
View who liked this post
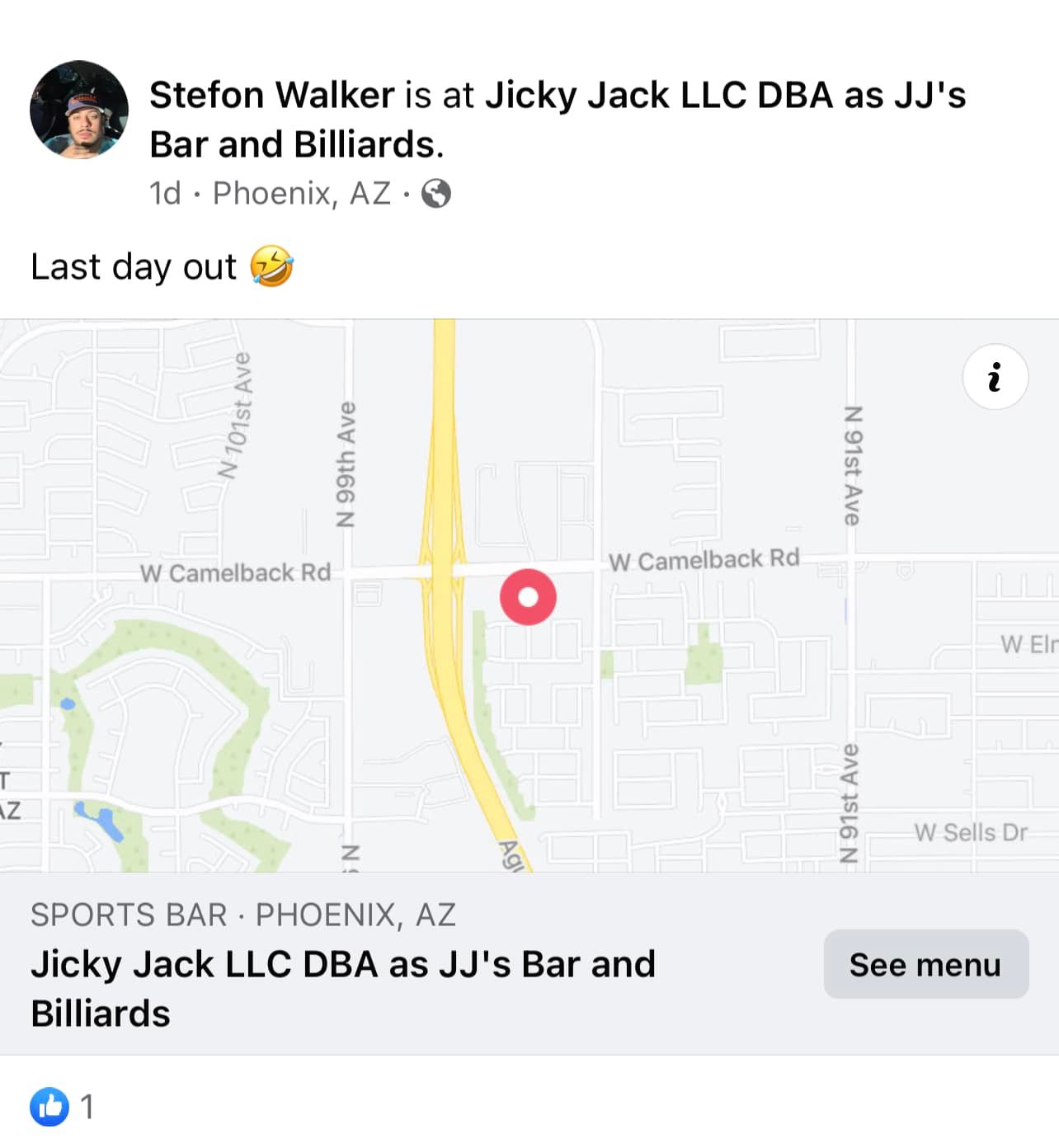pyautogui.click(x=63, y=1106)
